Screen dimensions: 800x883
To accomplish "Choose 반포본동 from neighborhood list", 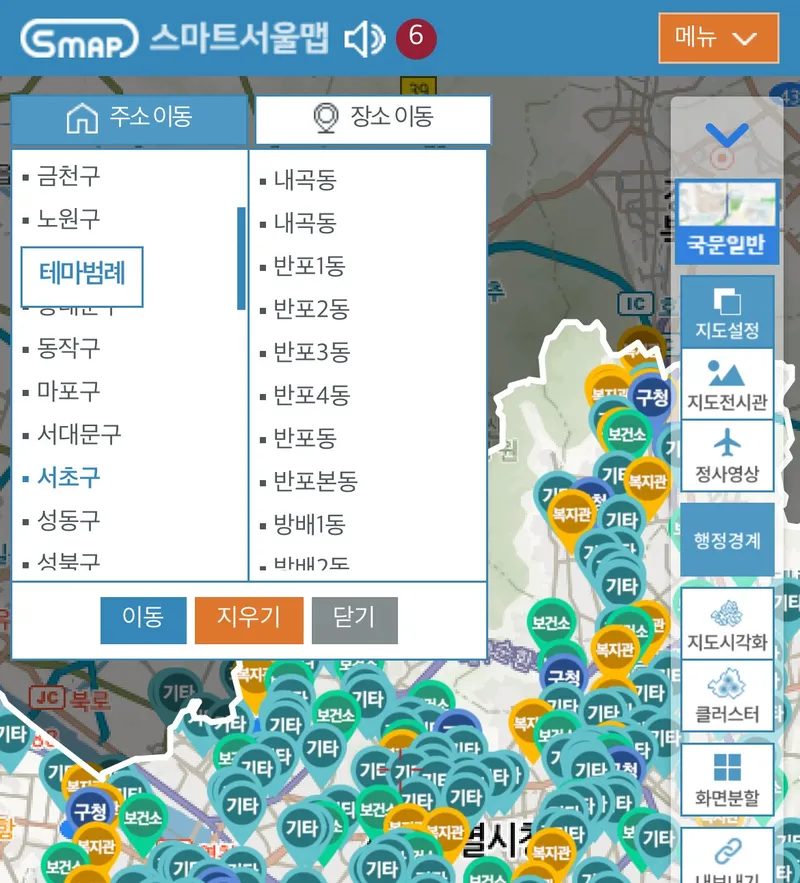I will 315,481.
